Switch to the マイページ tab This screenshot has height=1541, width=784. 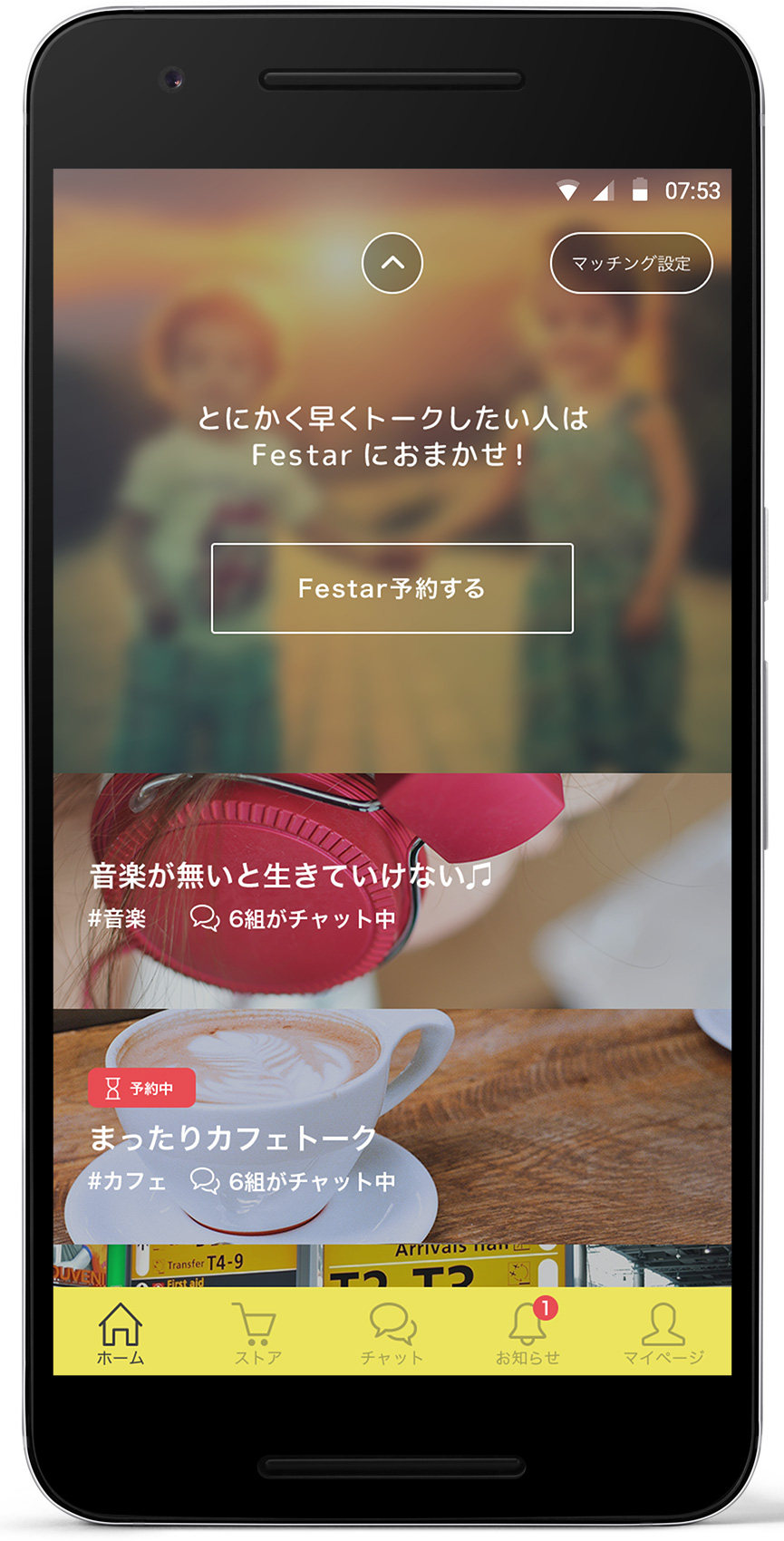(x=663, y=1333)
